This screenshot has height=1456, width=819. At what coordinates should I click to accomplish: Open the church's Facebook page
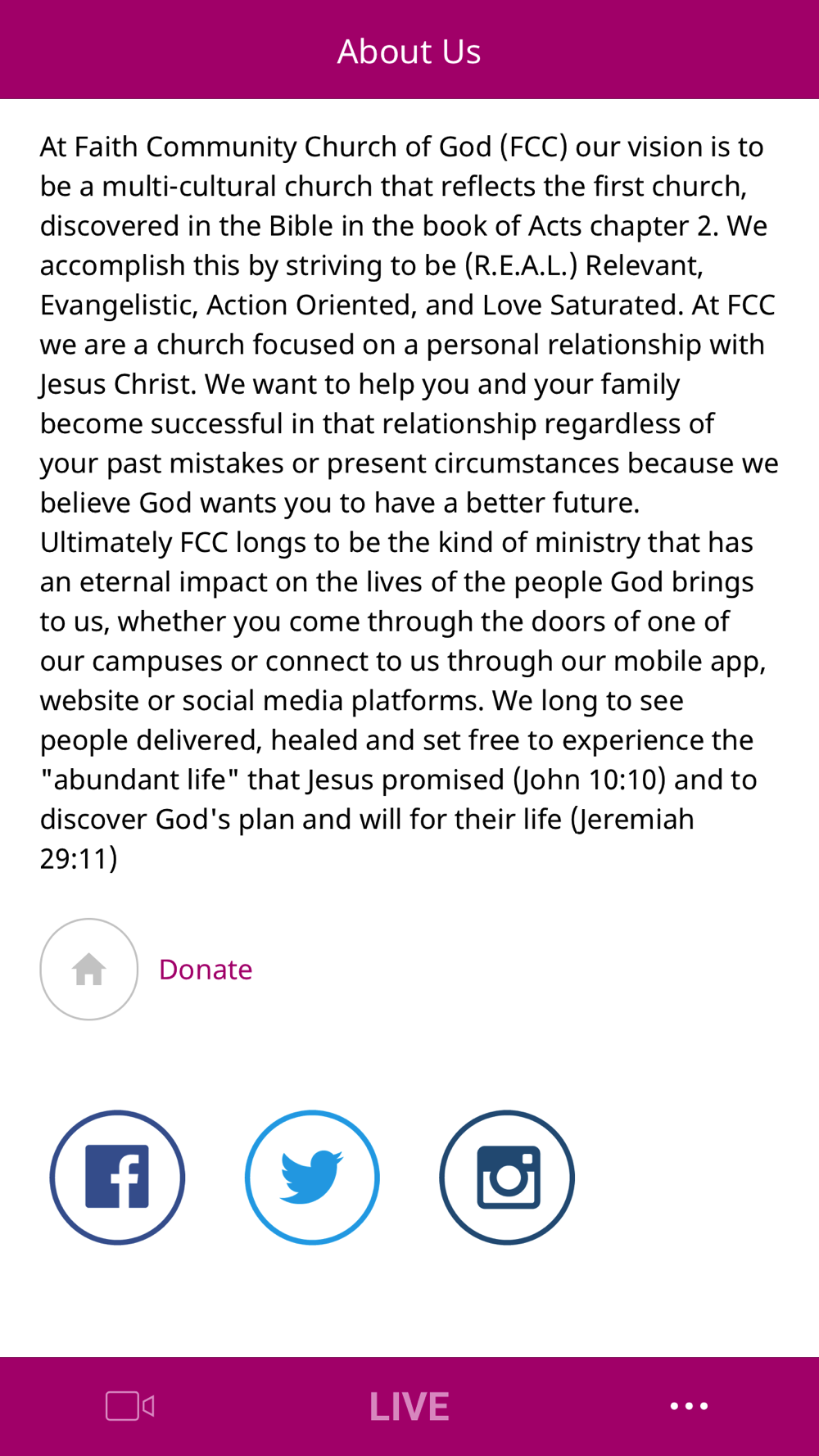(117, 1178)
